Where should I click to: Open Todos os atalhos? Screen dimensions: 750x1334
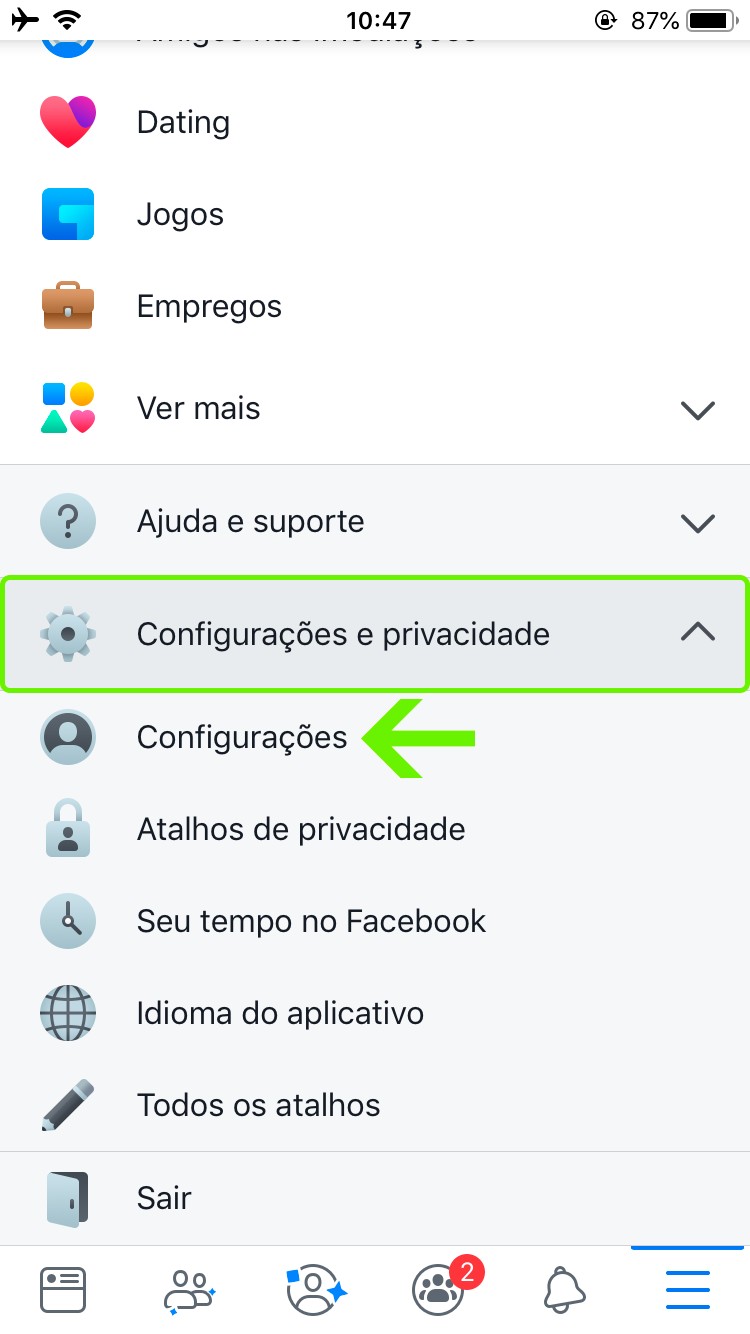pos(258,1105)
